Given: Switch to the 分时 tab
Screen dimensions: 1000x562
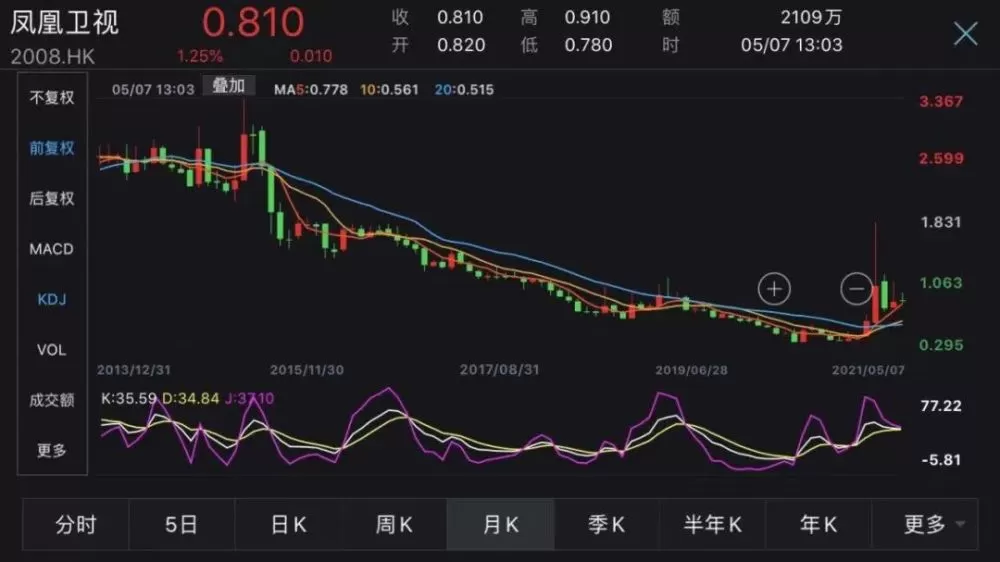Looking at the screenshot, I should click(x=76, y=524).
